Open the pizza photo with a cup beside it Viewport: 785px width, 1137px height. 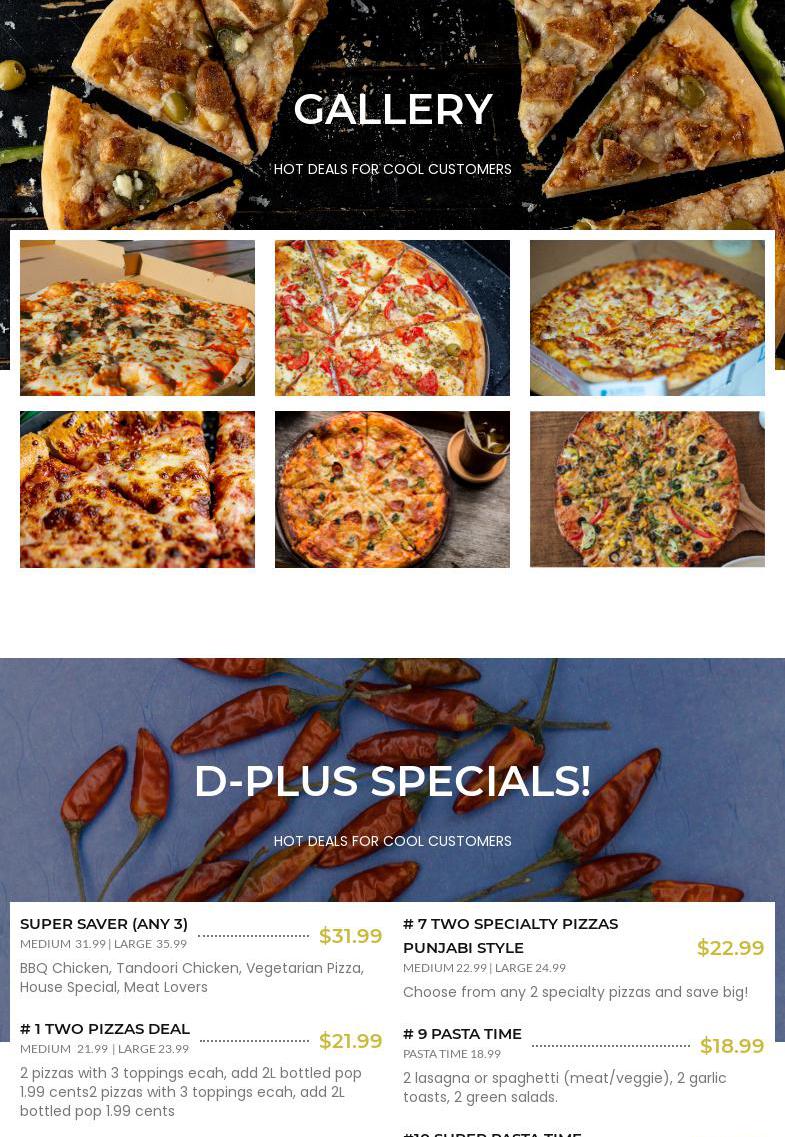coord(392,489)
